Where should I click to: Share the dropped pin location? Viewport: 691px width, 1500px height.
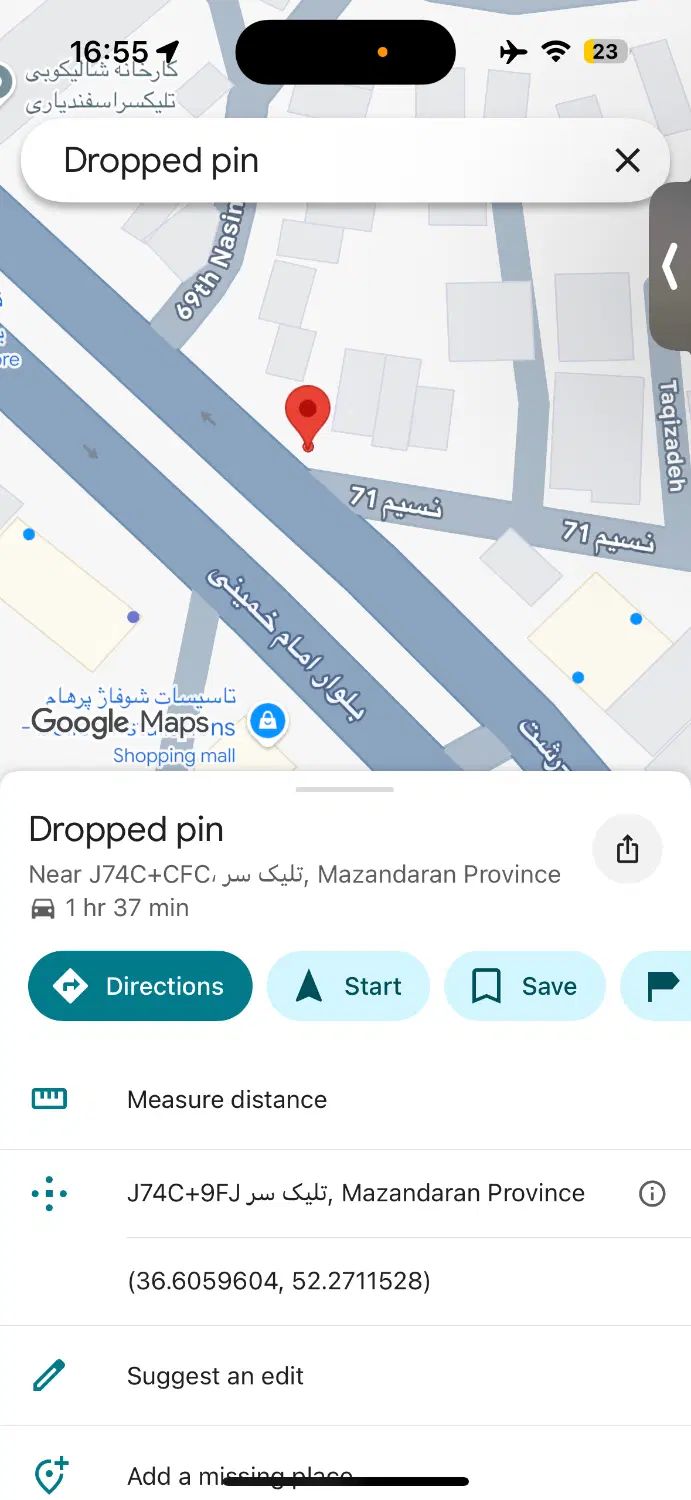coord(627,850)
